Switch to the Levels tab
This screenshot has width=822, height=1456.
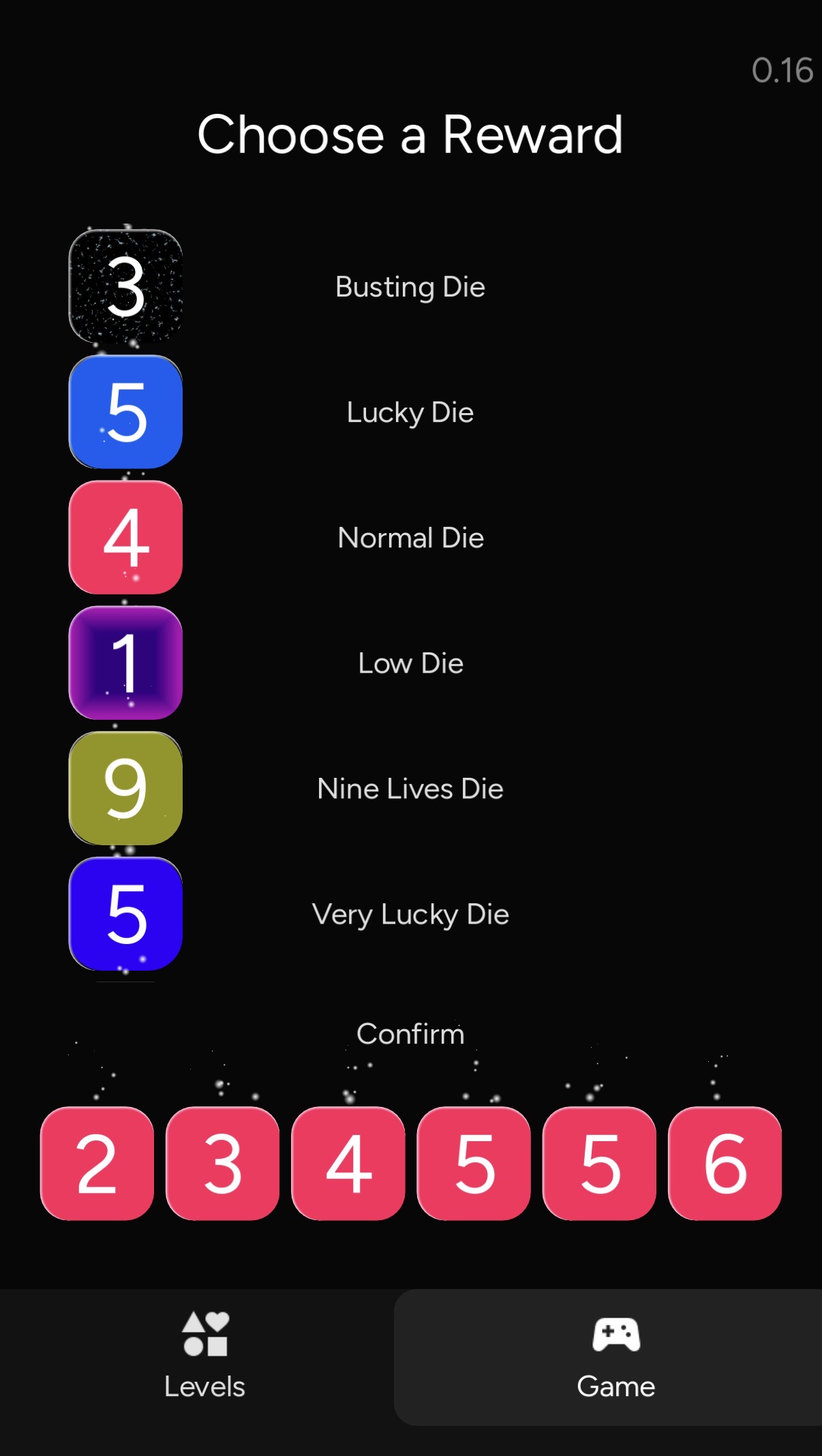coord(204,1356)
